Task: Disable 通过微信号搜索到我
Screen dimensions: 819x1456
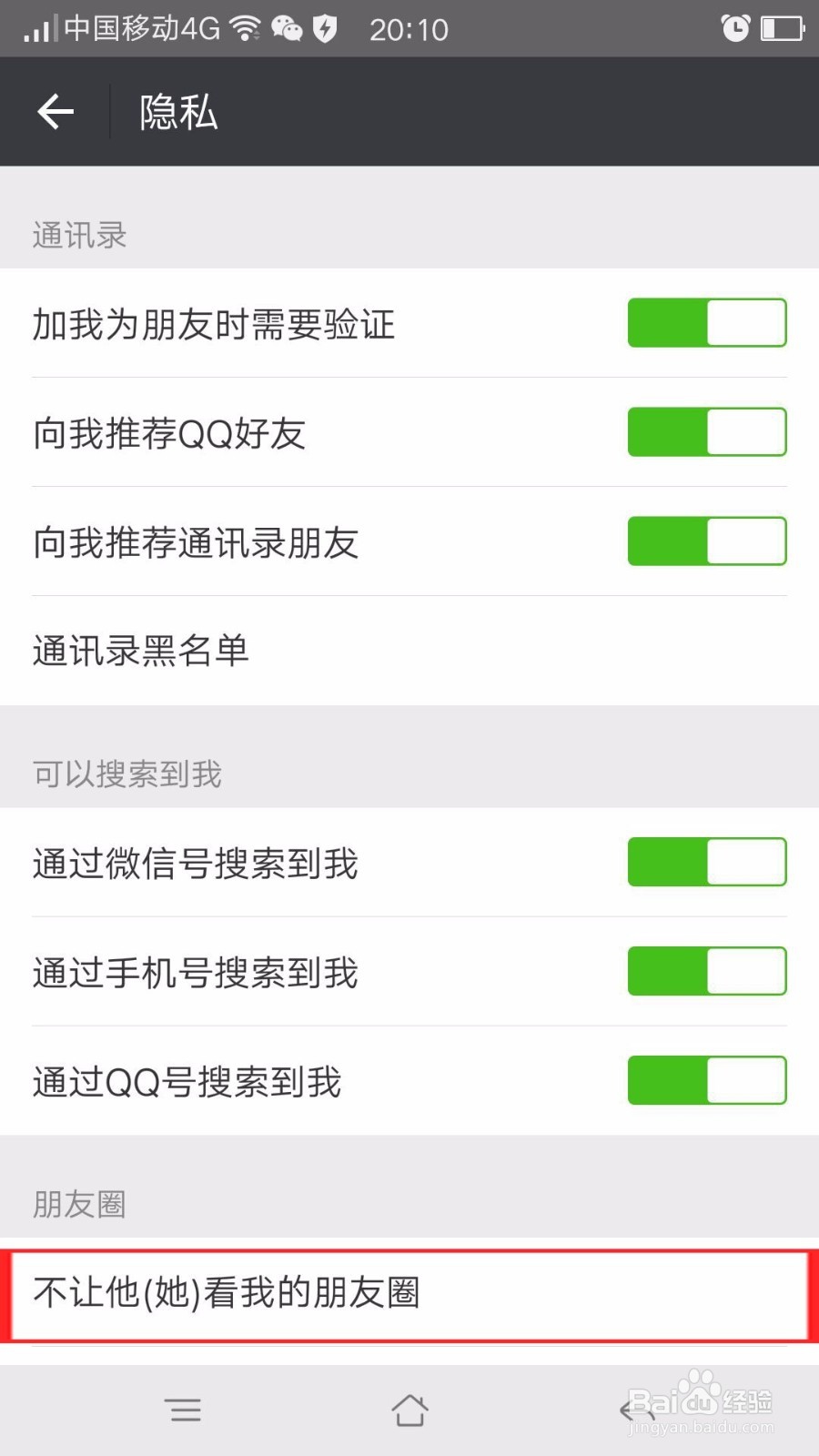Action: tap(707, 862)
